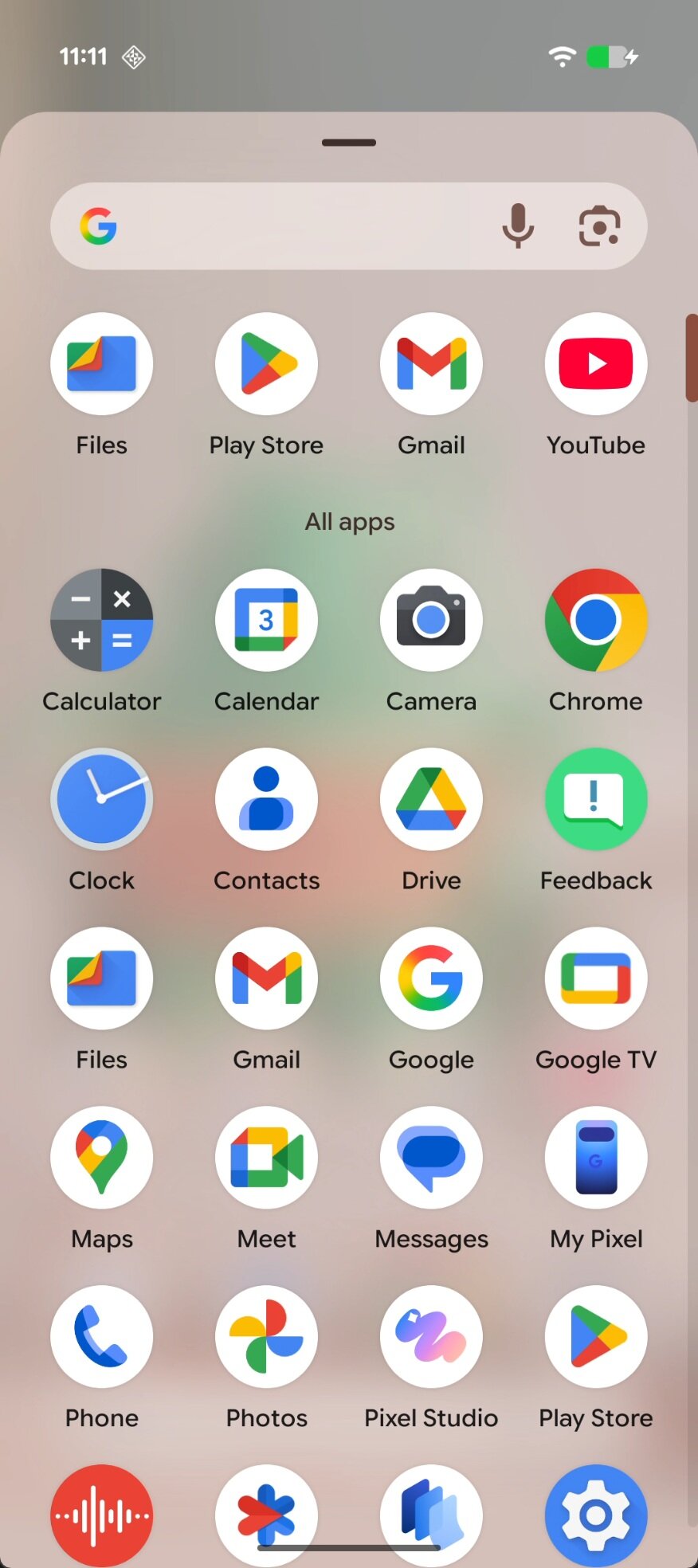Viewport: 698px width, 1568px height.
Task: Open Google Photos
Action: pos(266,1337)
